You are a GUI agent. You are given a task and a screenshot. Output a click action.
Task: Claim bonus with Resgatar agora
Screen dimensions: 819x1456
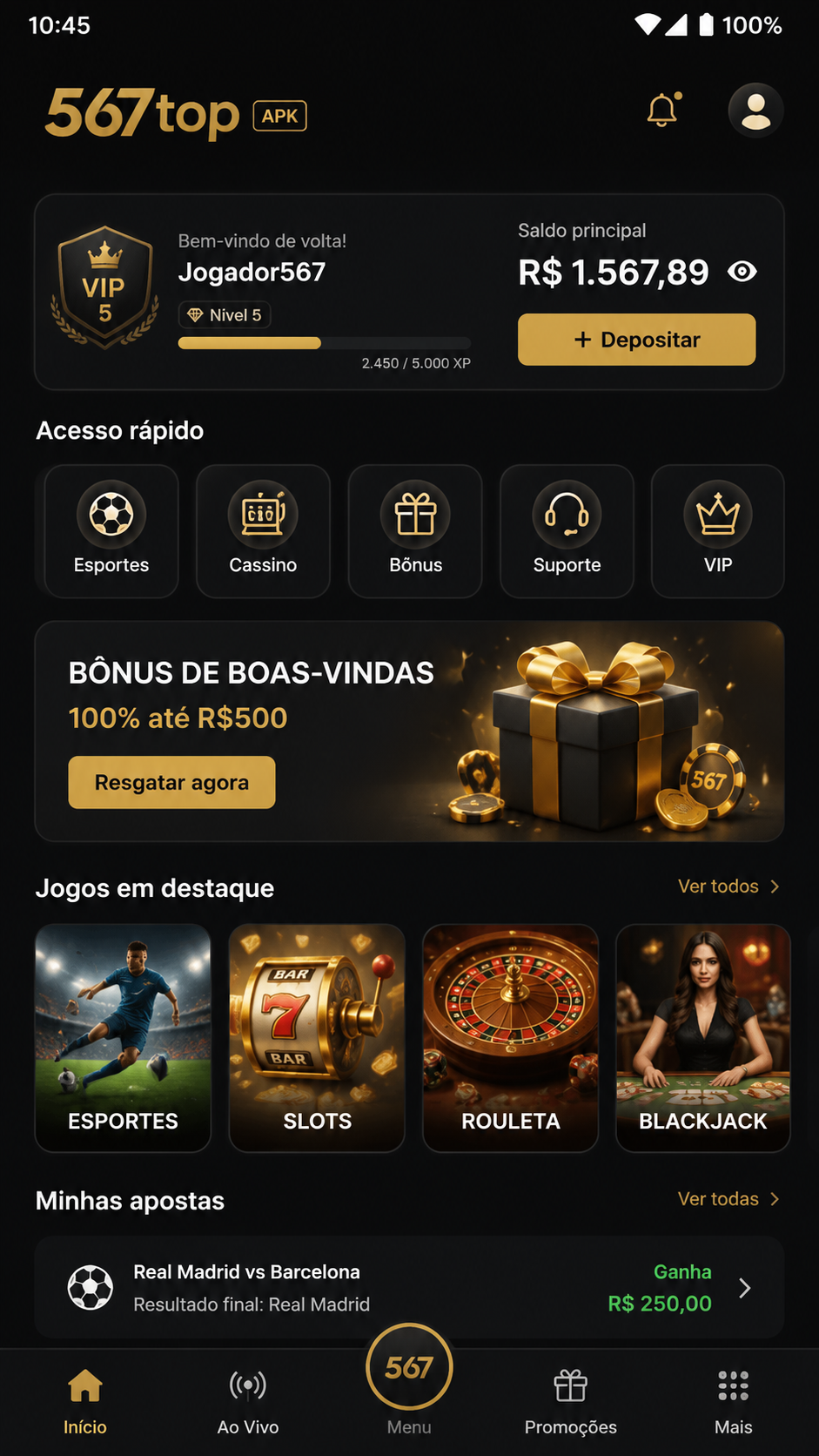point(171,782)
